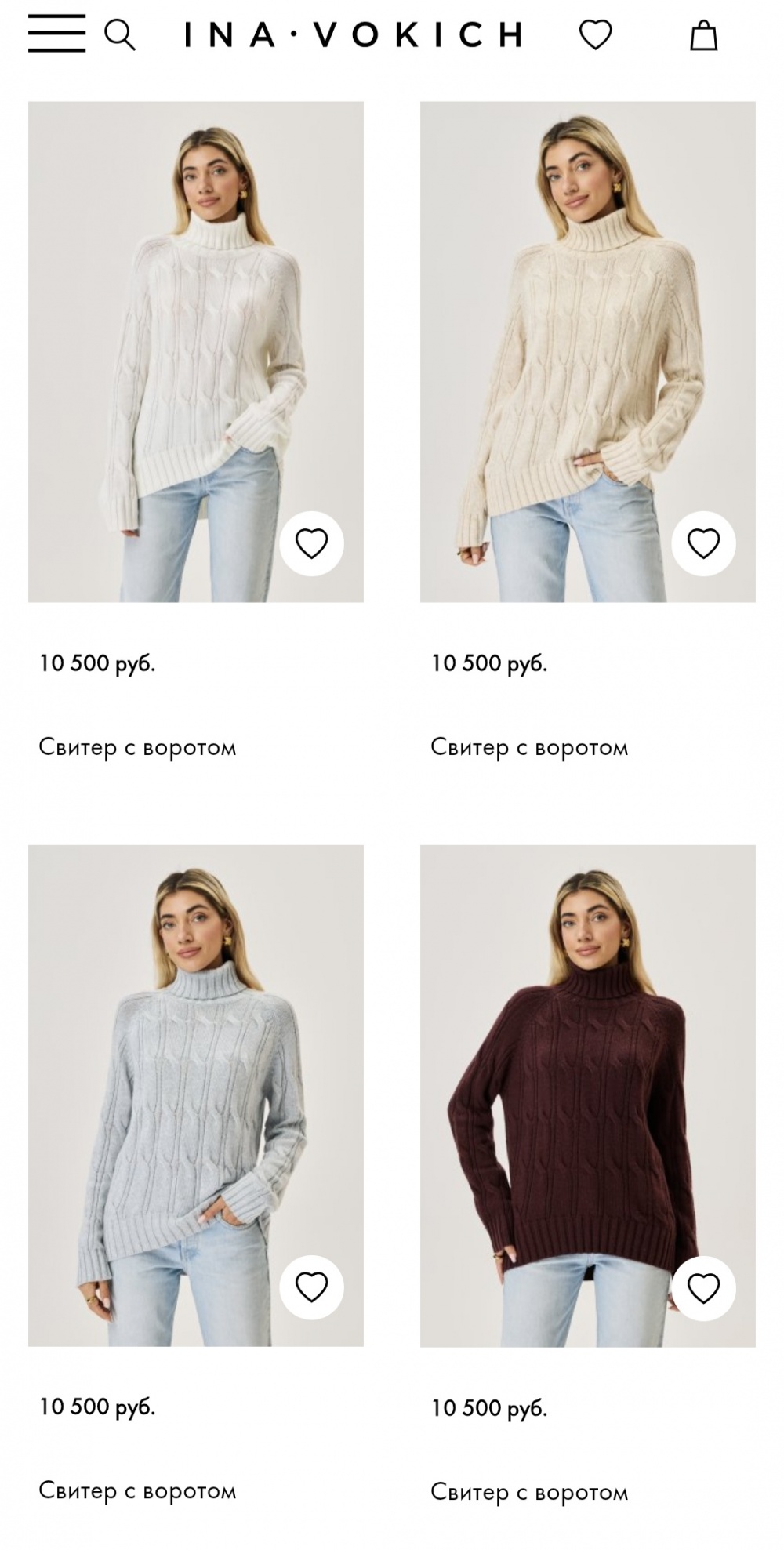
Task: Click the white sweater's 10 500 руб. price
Action: click(x=100, y=664)
